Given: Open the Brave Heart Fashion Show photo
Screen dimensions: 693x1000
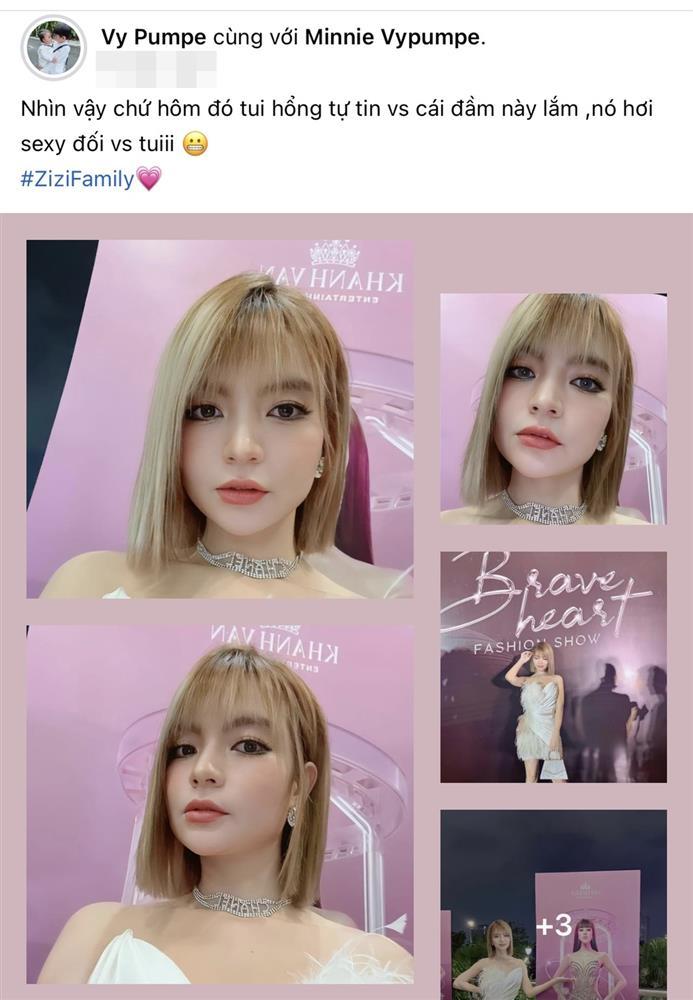Looking at the screenshot, I should tap(553, 666).
